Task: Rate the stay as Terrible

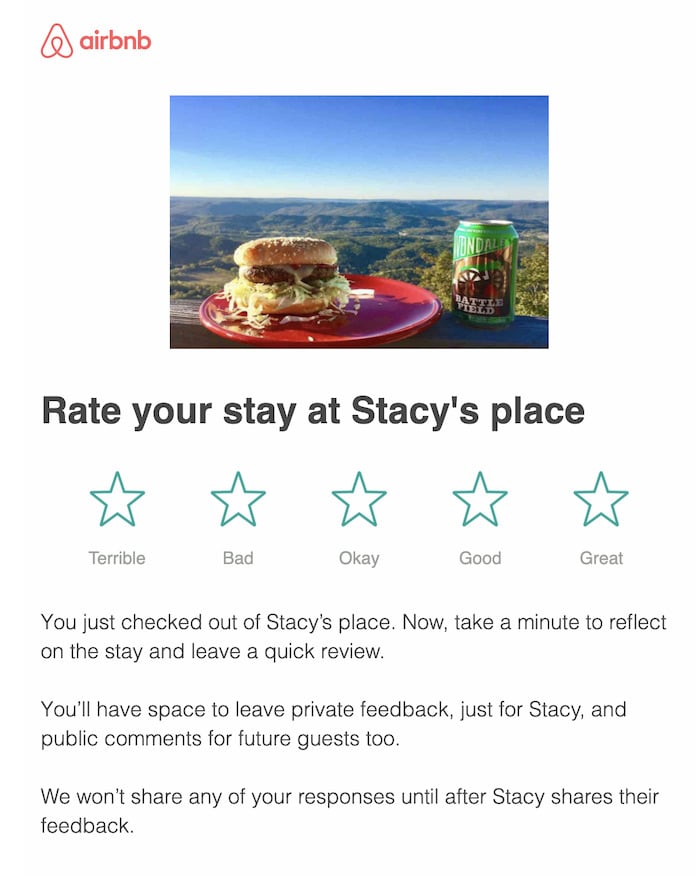Action: click(x=117, y=500)
